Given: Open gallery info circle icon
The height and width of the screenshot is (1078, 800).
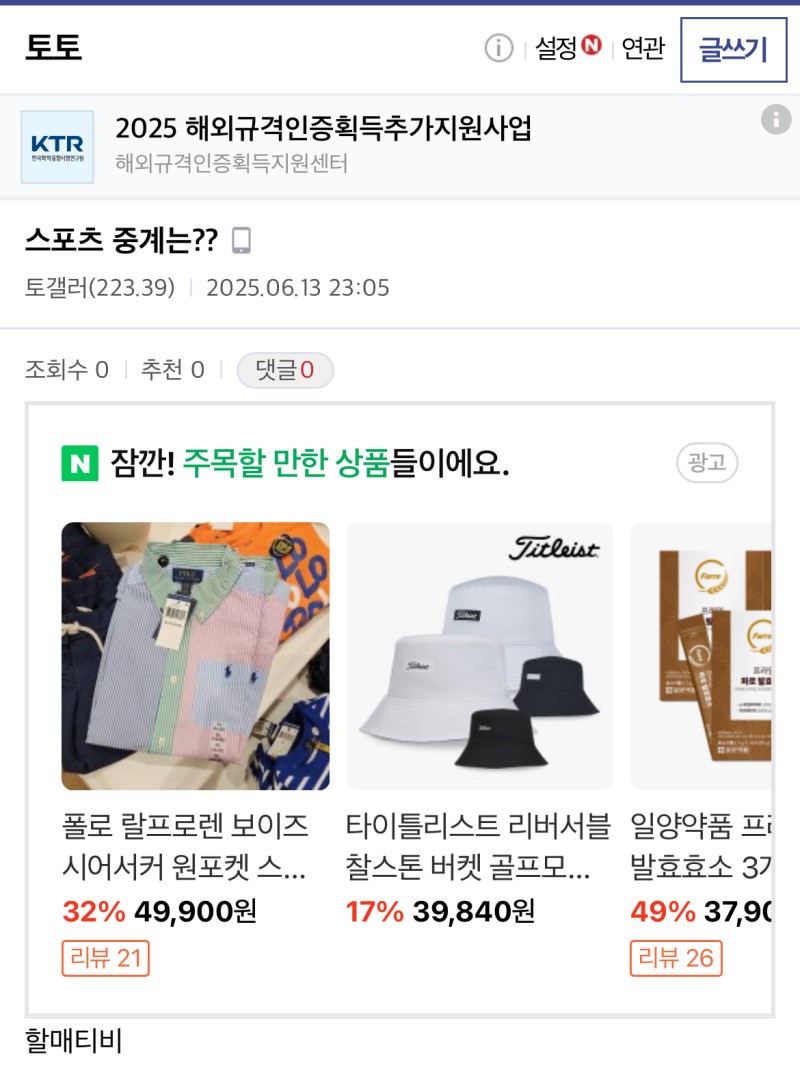Looking at the screenshot, I should click(x=498, y=48).
